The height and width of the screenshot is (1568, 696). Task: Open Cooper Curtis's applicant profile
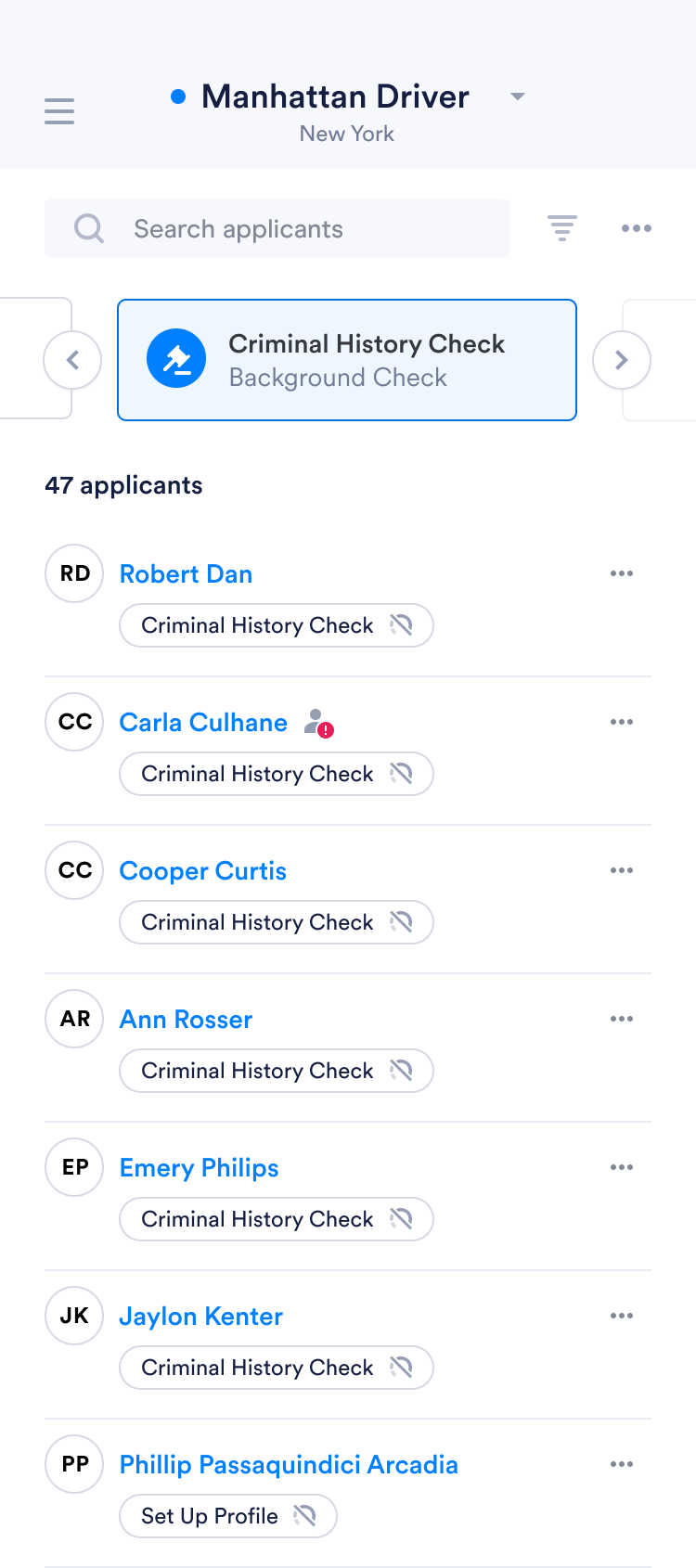pyautogui.click(x=202, y=871)
